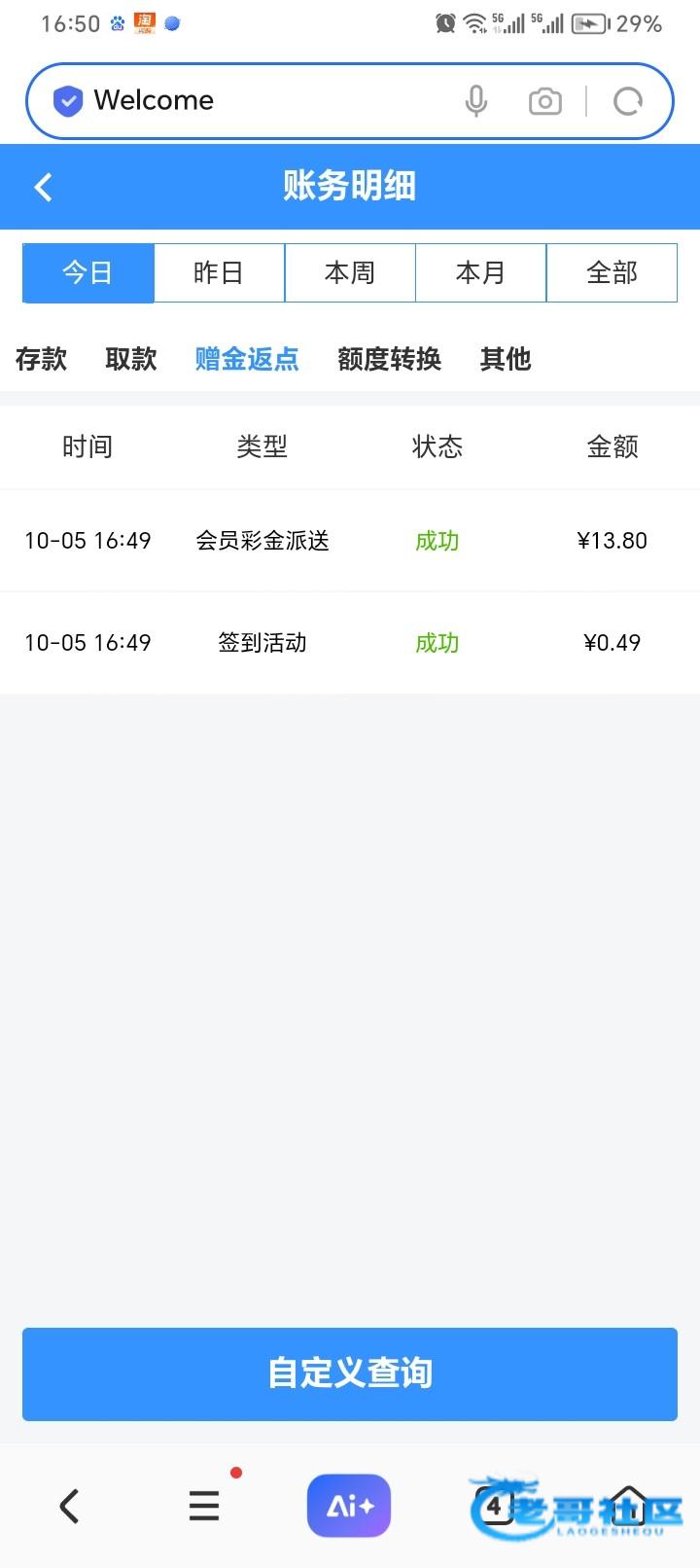Open camera search in the address bar

coord(544,100)
